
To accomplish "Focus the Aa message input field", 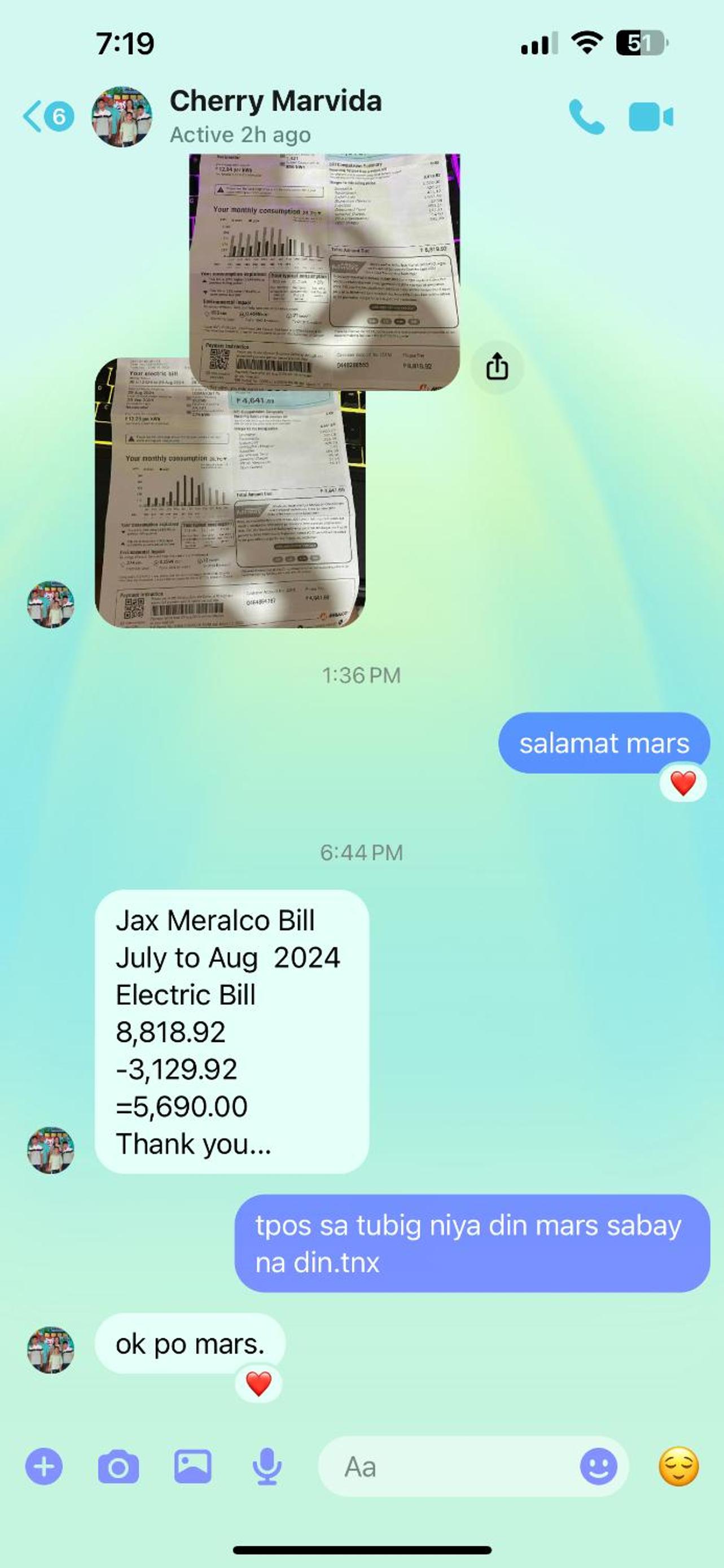I will tap(450, 1466).
